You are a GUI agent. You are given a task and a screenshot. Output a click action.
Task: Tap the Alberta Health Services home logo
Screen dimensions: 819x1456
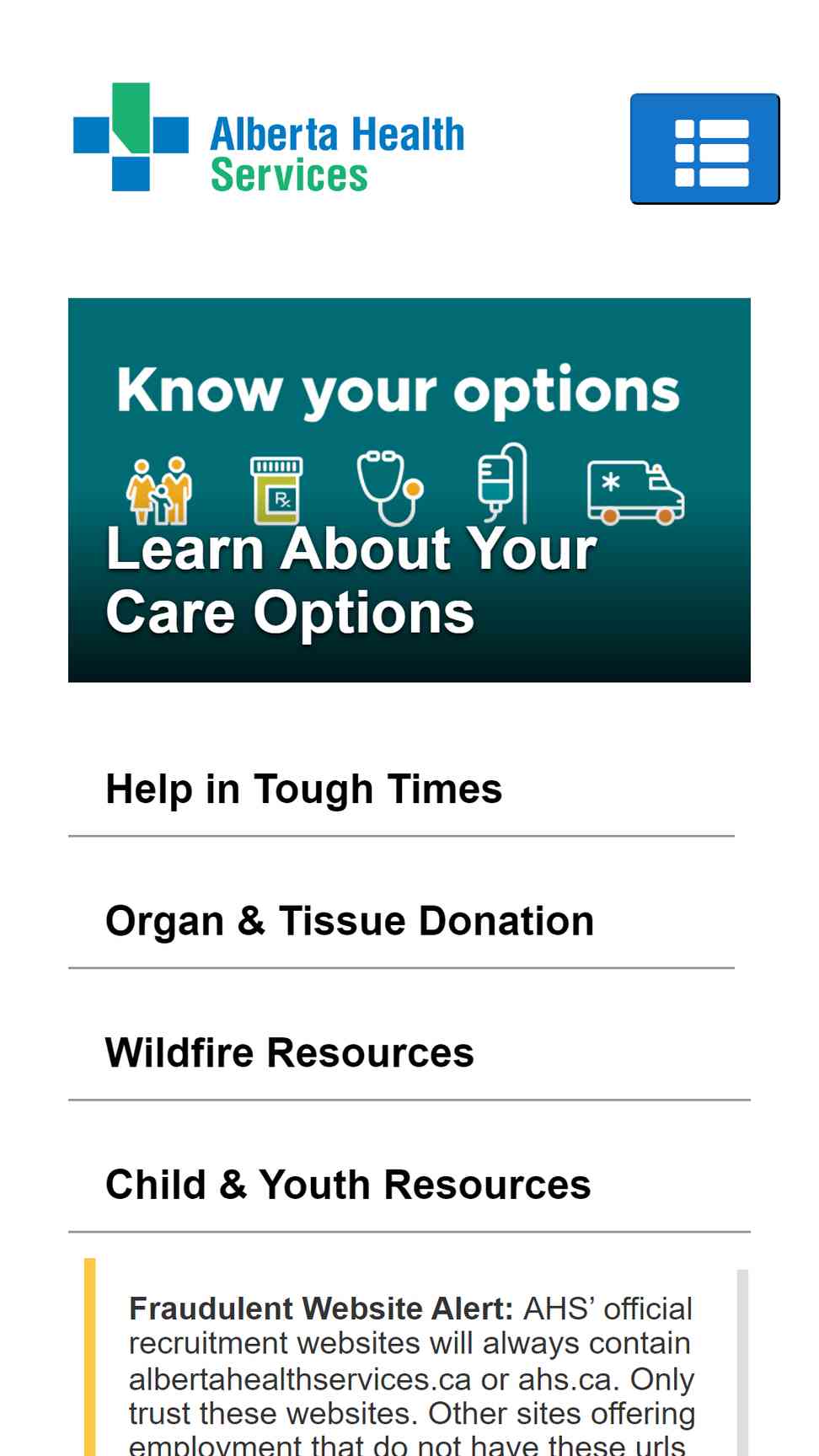pos(270,139)
